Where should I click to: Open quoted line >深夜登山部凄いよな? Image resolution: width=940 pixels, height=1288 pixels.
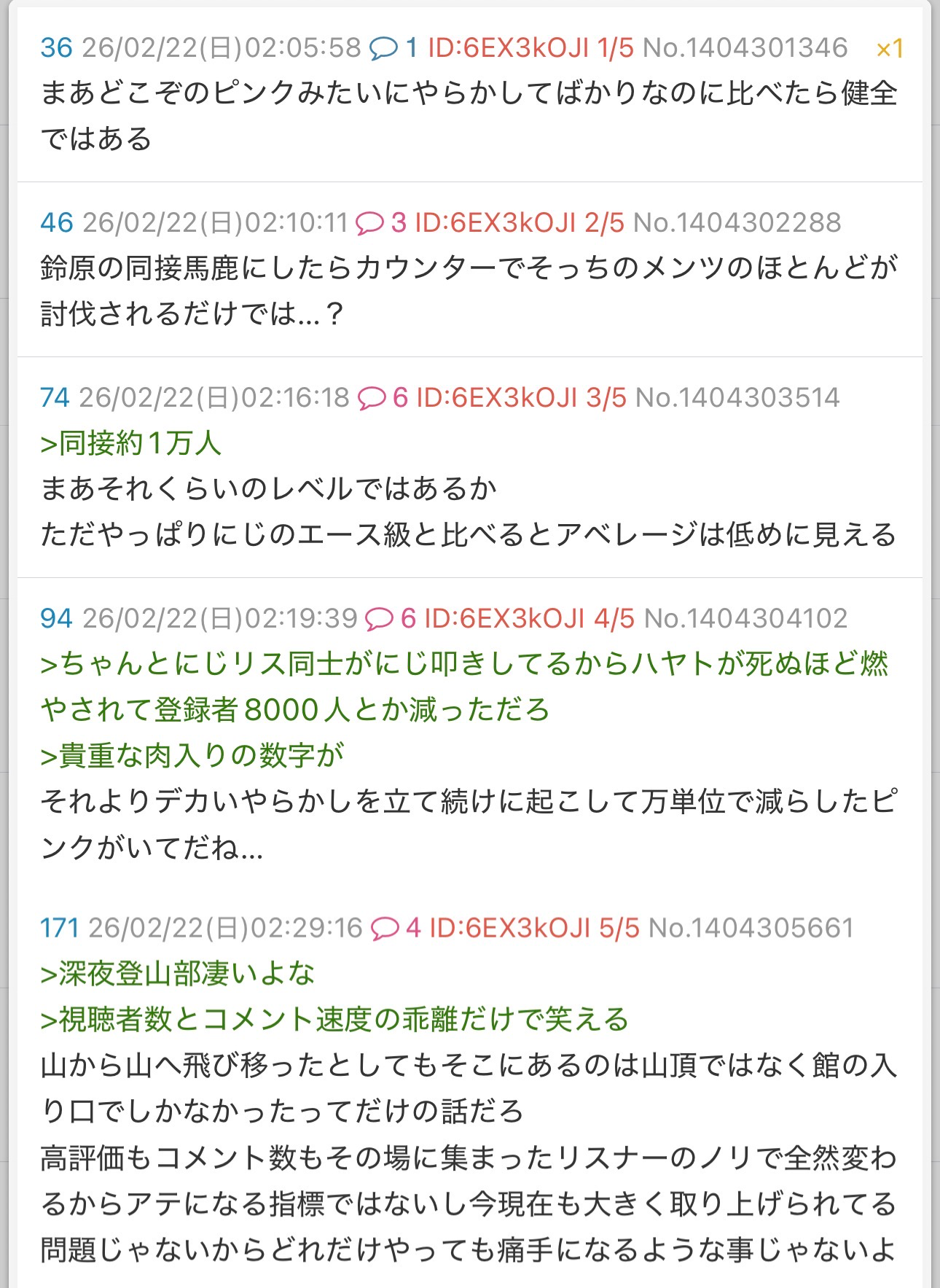pyautogui.click(x=178, y=974)
